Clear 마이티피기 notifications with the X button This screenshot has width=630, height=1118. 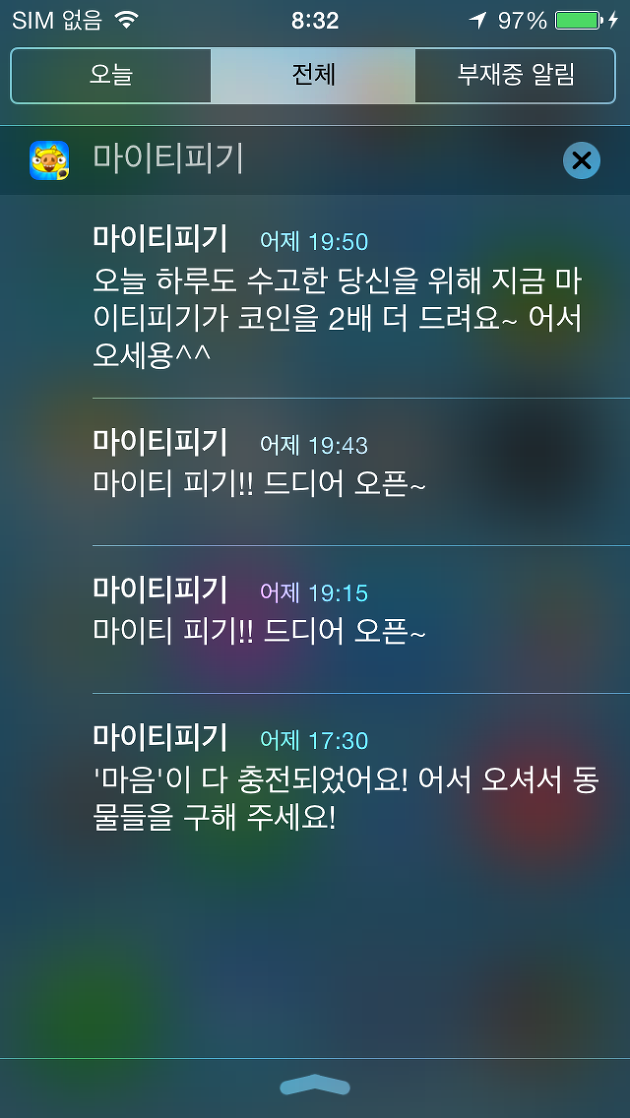pyautogui.click(x=582, y=160)
